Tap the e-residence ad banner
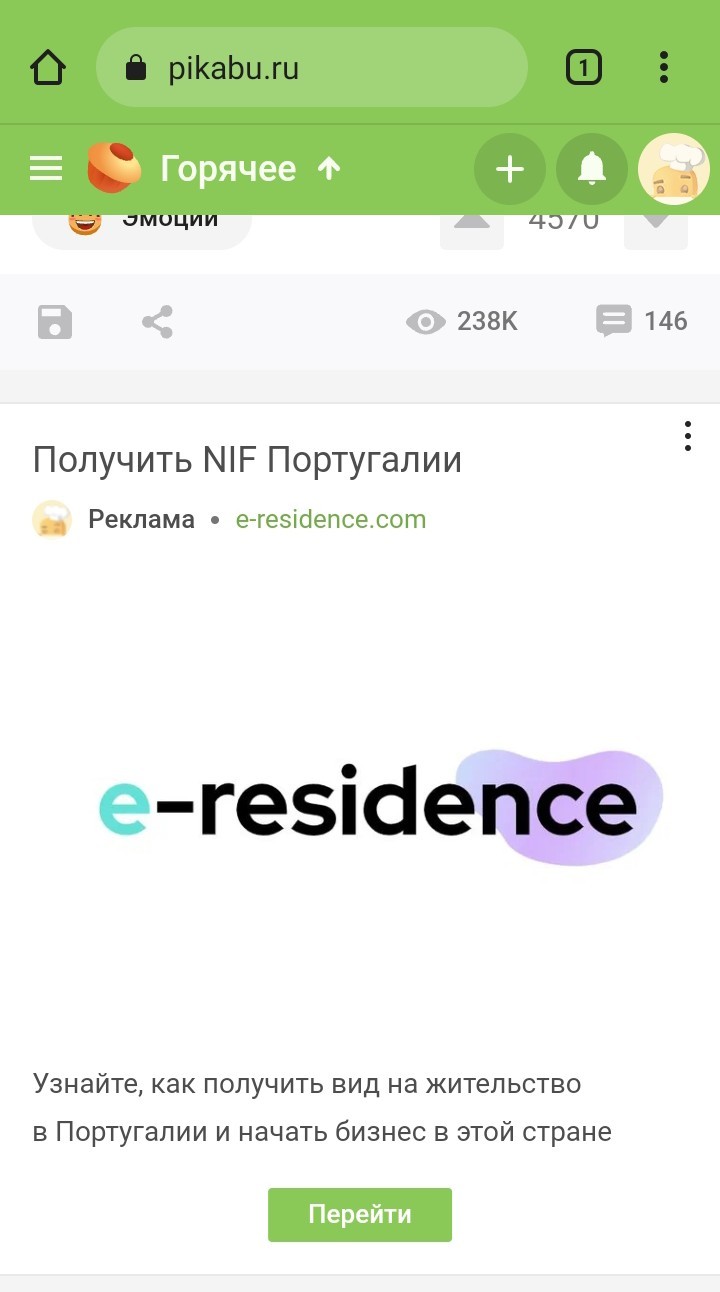This screenshot has height=1292, width=720. pos(360,805)
